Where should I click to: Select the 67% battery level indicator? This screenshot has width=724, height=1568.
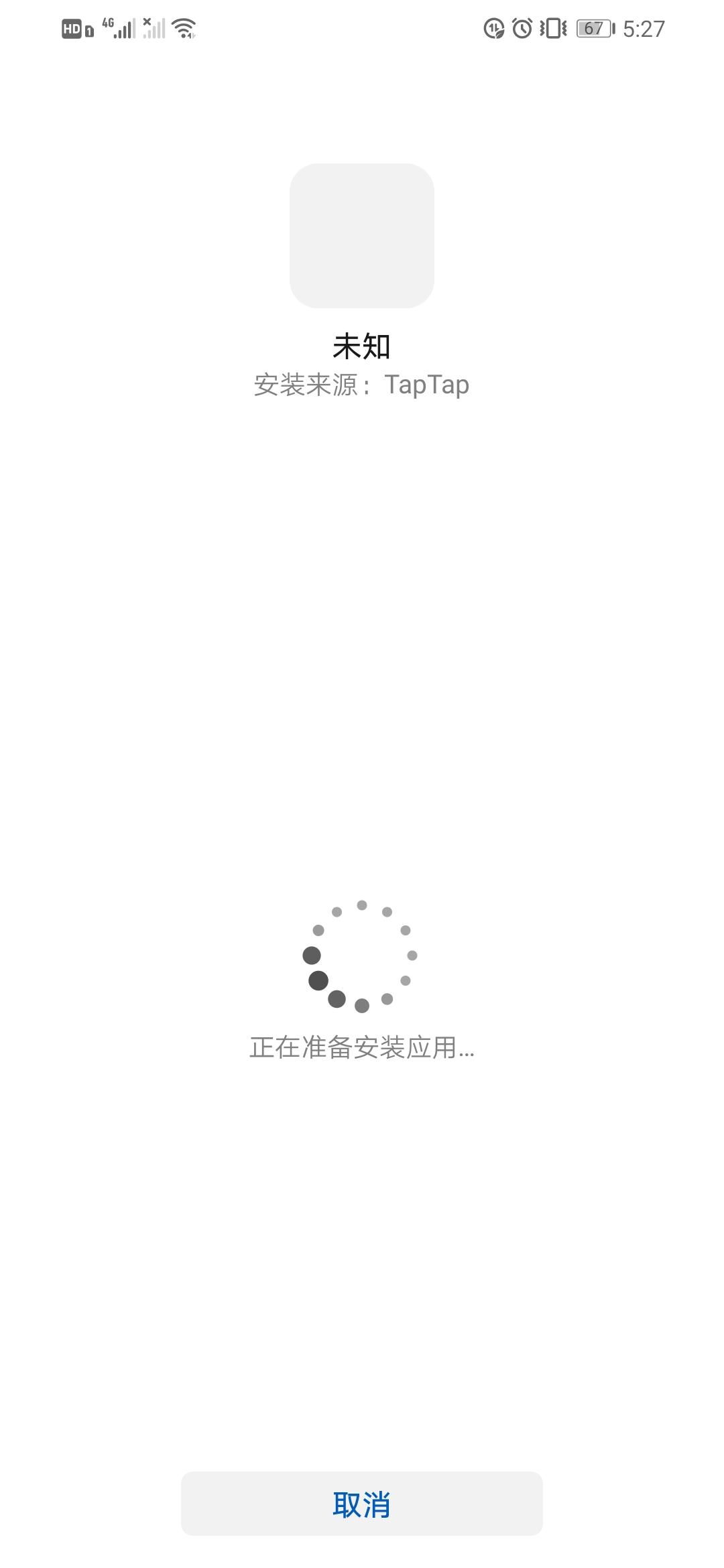593,29
